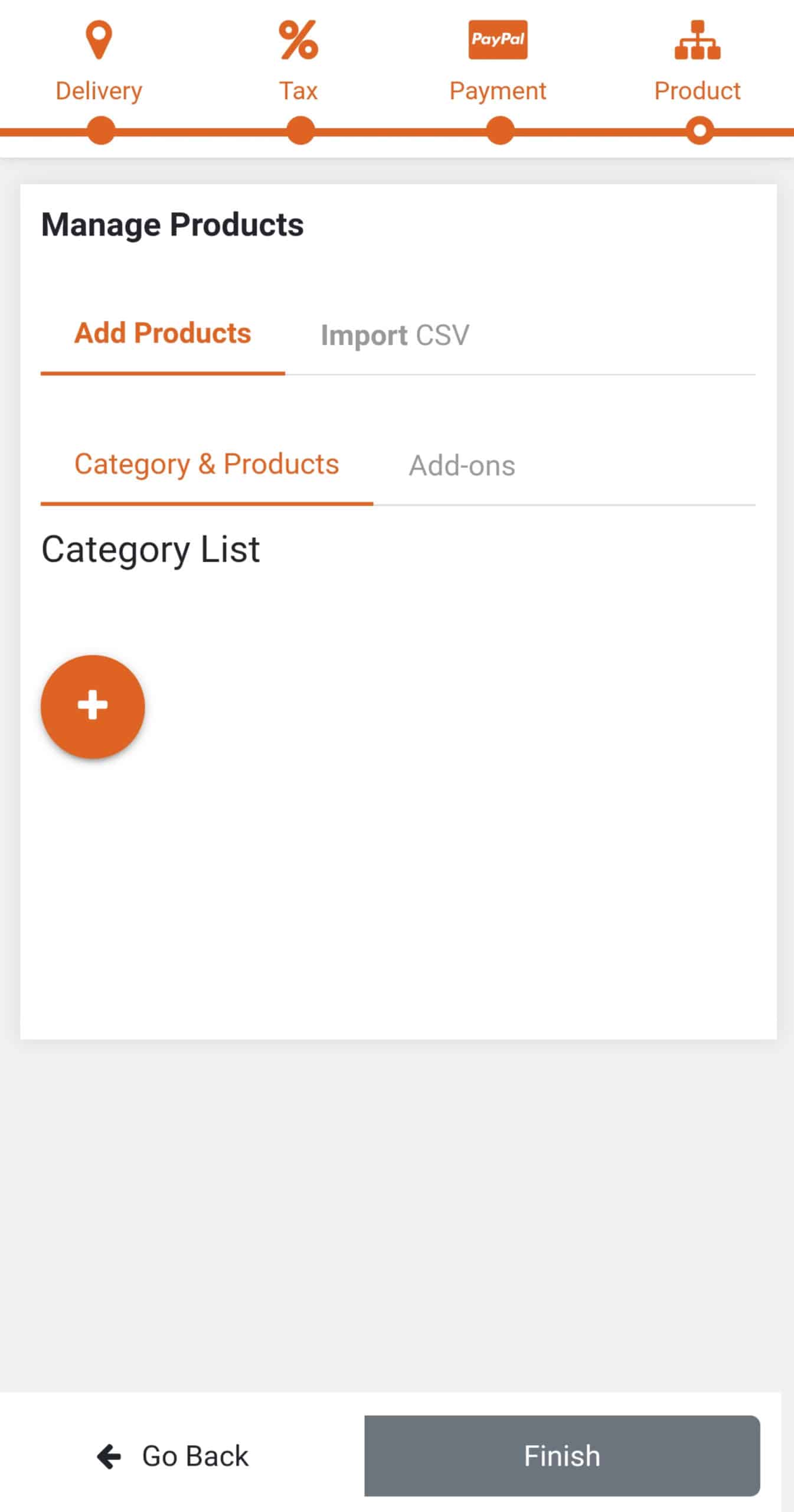794x1512 pixels.
Task: Select the Product step
Action: coord(697,62)
